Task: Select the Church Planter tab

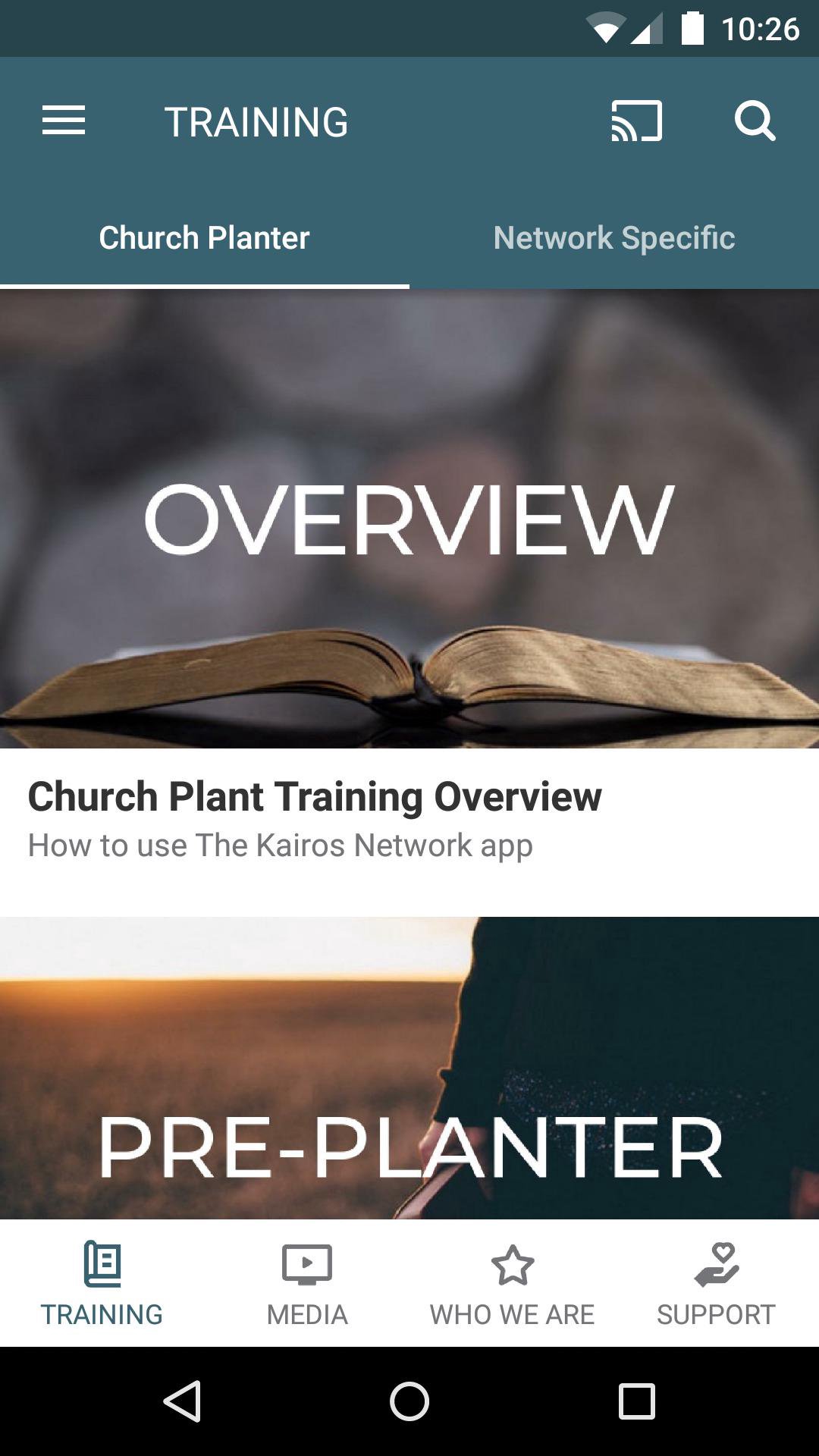Action: 204,238
